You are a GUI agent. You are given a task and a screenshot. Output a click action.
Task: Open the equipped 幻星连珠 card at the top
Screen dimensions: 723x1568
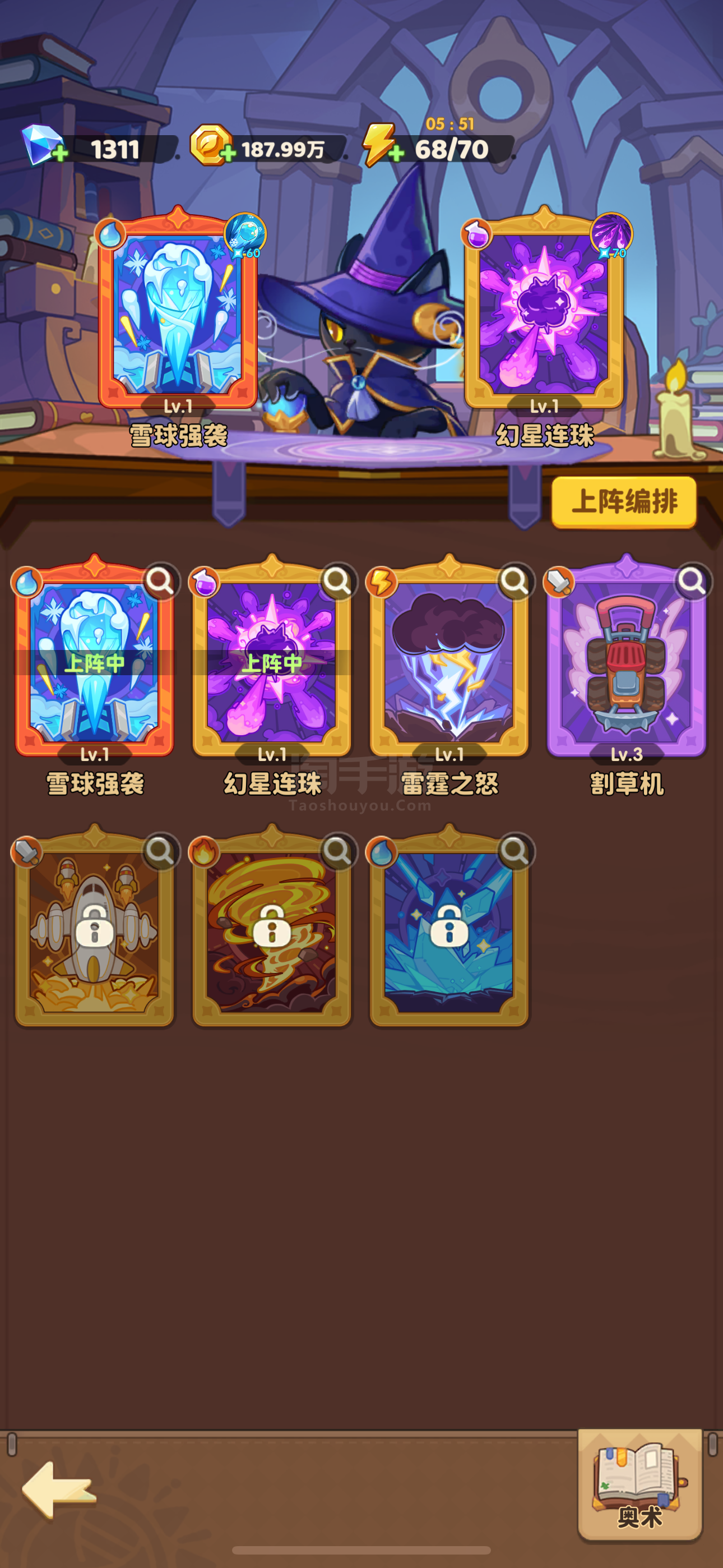pos(544,313)
